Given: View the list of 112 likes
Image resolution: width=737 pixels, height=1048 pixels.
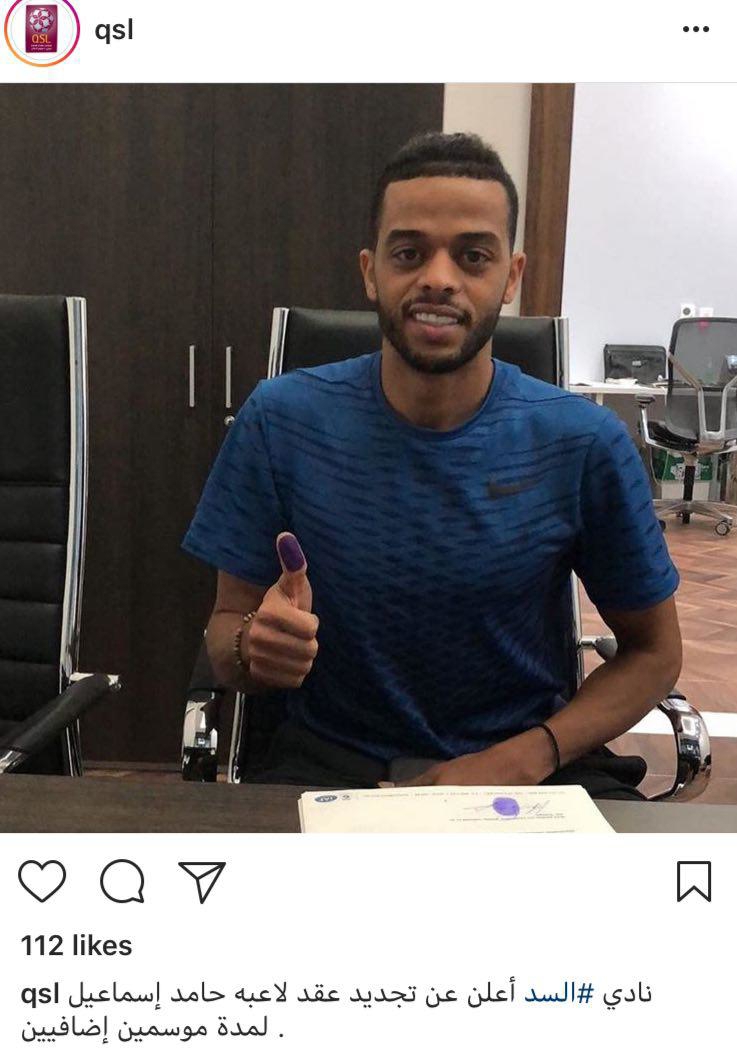Looking at the screenshot, I should (x=76, y=945).
